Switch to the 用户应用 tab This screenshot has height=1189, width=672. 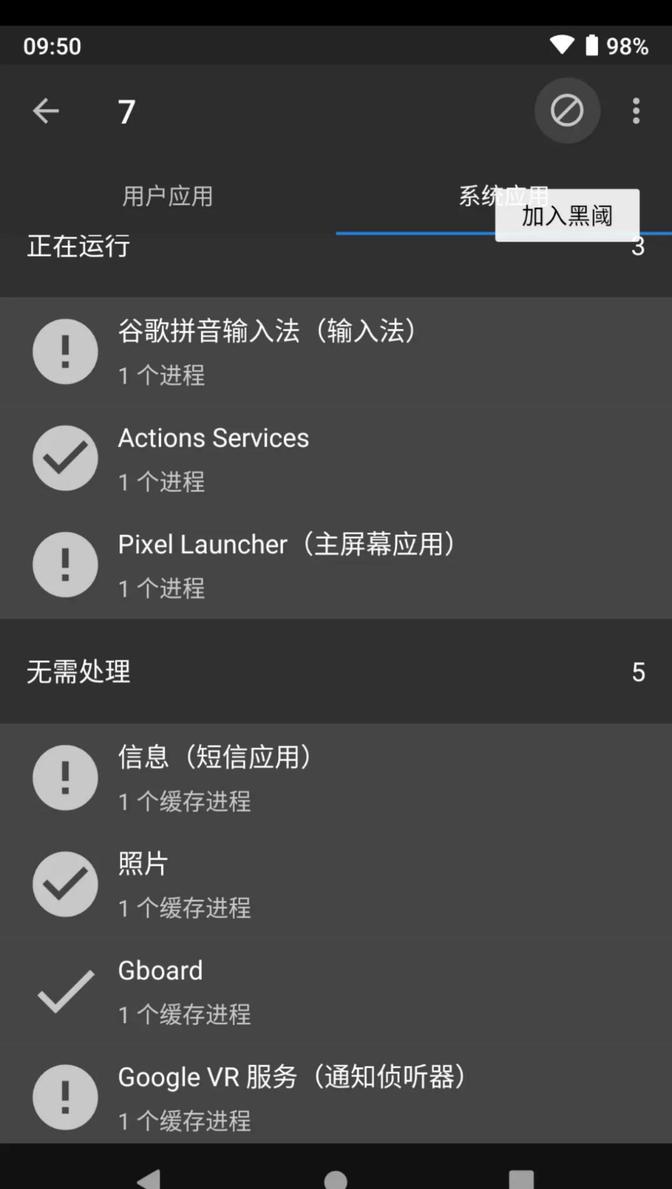pos(168,196)
